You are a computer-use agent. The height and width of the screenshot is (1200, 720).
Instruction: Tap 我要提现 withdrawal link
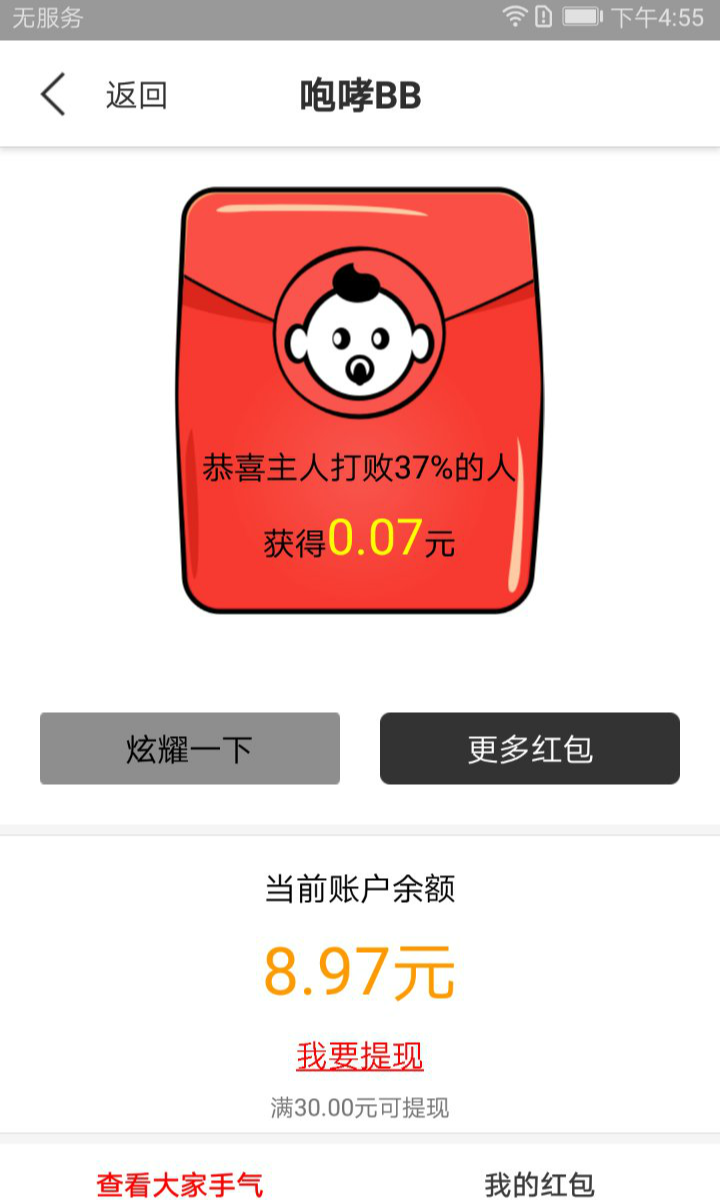coord(359,1055)
